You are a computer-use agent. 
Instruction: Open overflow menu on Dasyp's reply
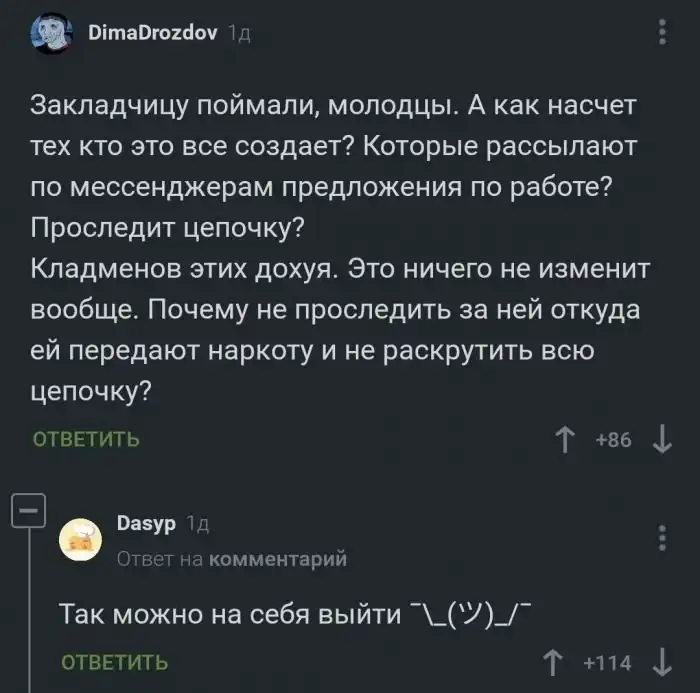tap(661, 538)
